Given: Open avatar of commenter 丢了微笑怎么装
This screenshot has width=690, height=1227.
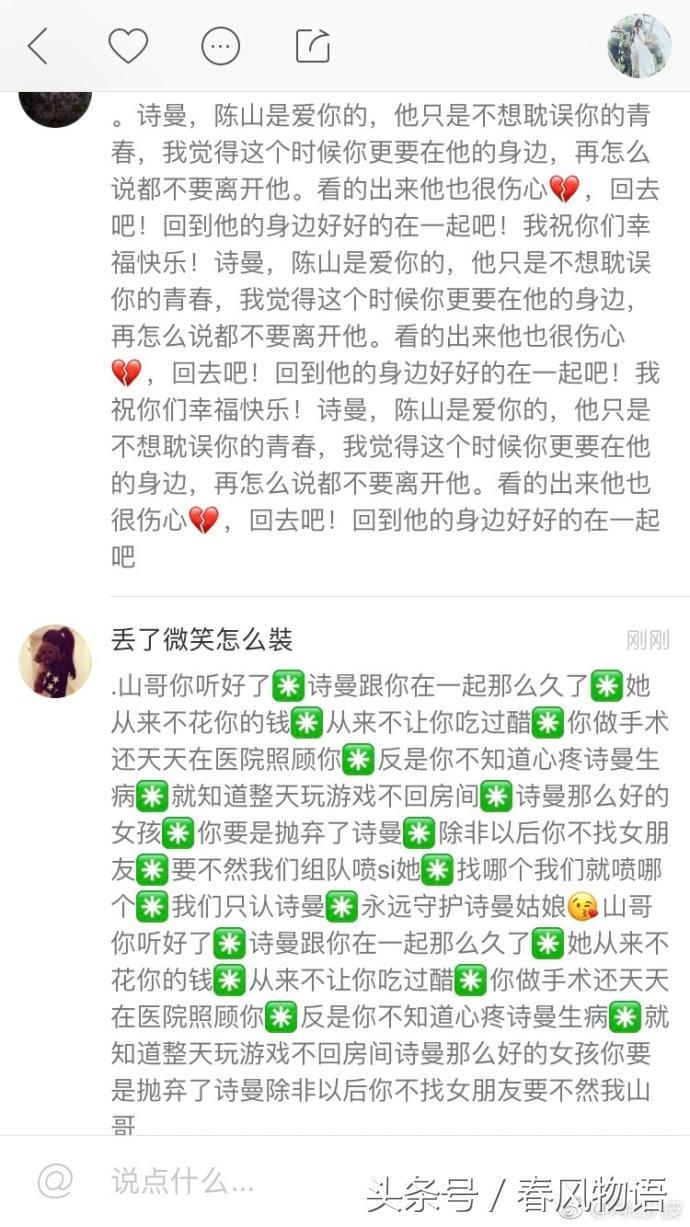Looking at the screenshot, I should pyautogui.click(x=56, y=661).
